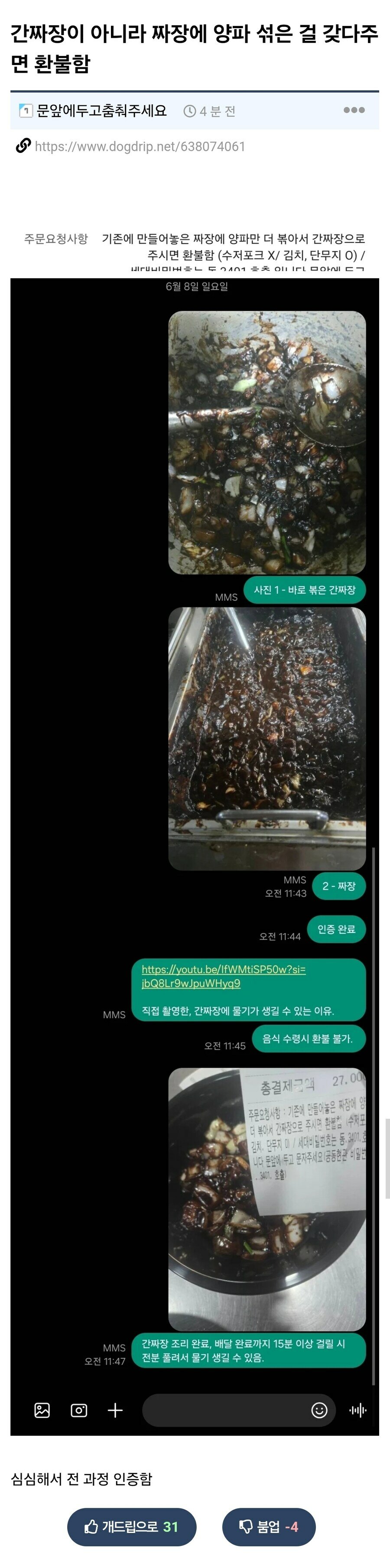Open author 문앞에두고춤춰주세요's profile
Viewport: 390px width, 1568px height.
tap(101, 111)
